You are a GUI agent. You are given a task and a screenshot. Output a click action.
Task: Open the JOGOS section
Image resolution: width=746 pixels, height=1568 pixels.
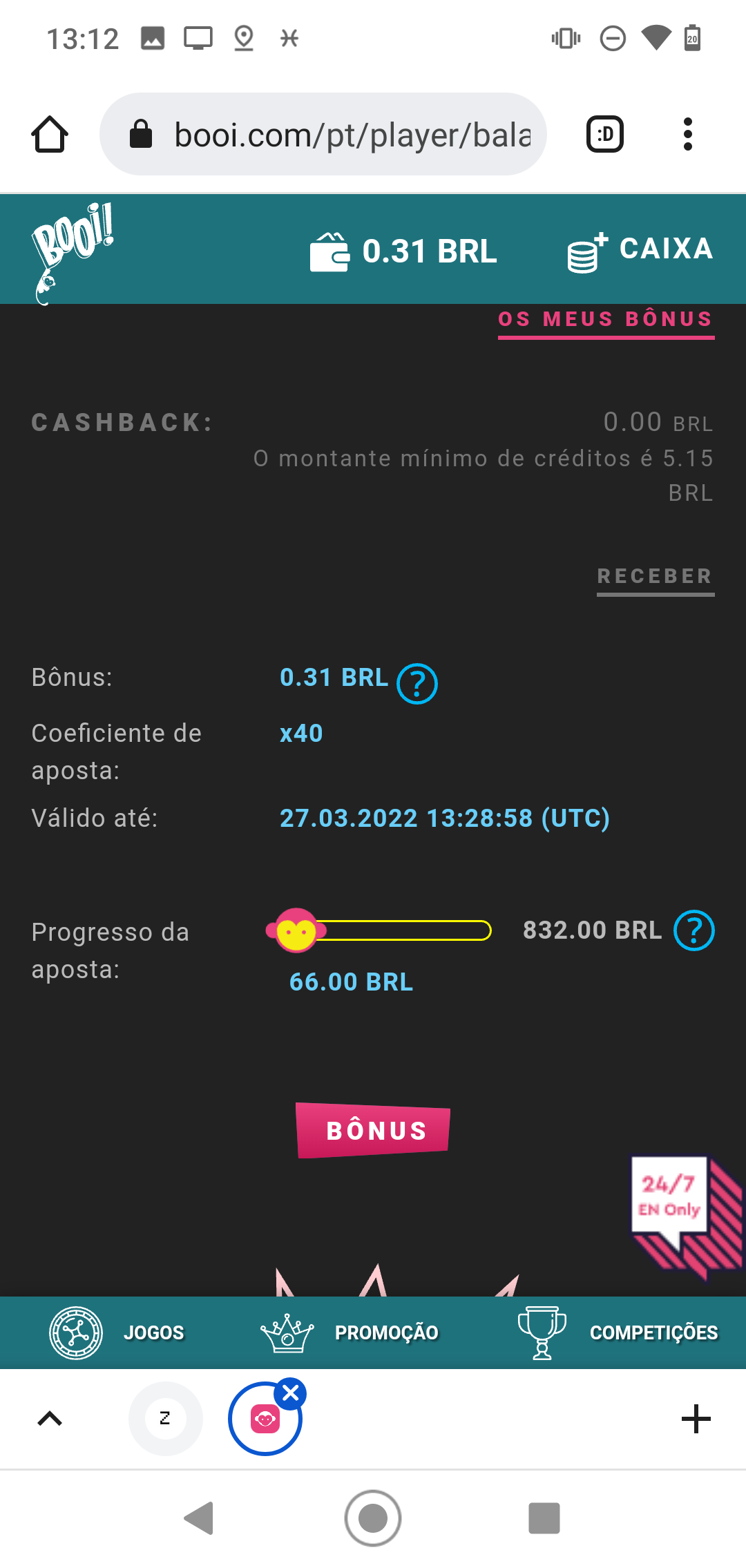(117, 1332)
